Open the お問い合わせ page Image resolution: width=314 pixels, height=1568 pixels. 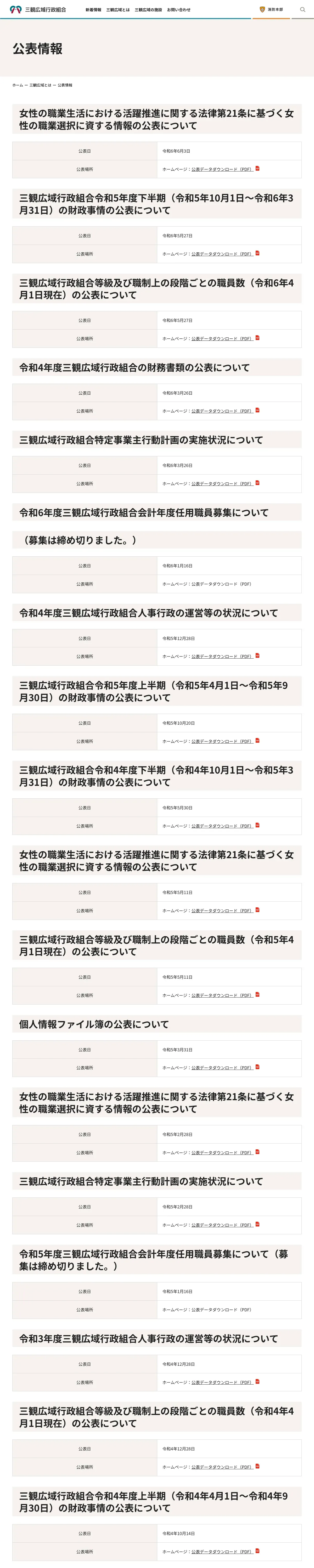[179, 10]
